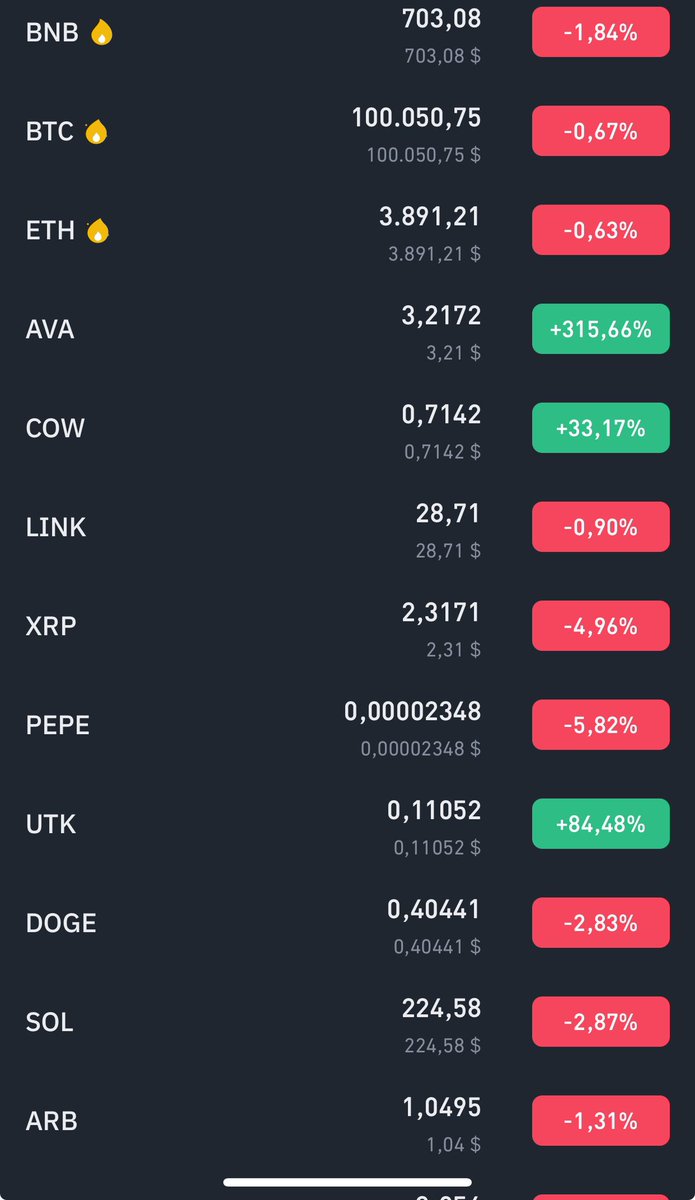
Task: Select the DOGE listing
Action: click(347, 923)
